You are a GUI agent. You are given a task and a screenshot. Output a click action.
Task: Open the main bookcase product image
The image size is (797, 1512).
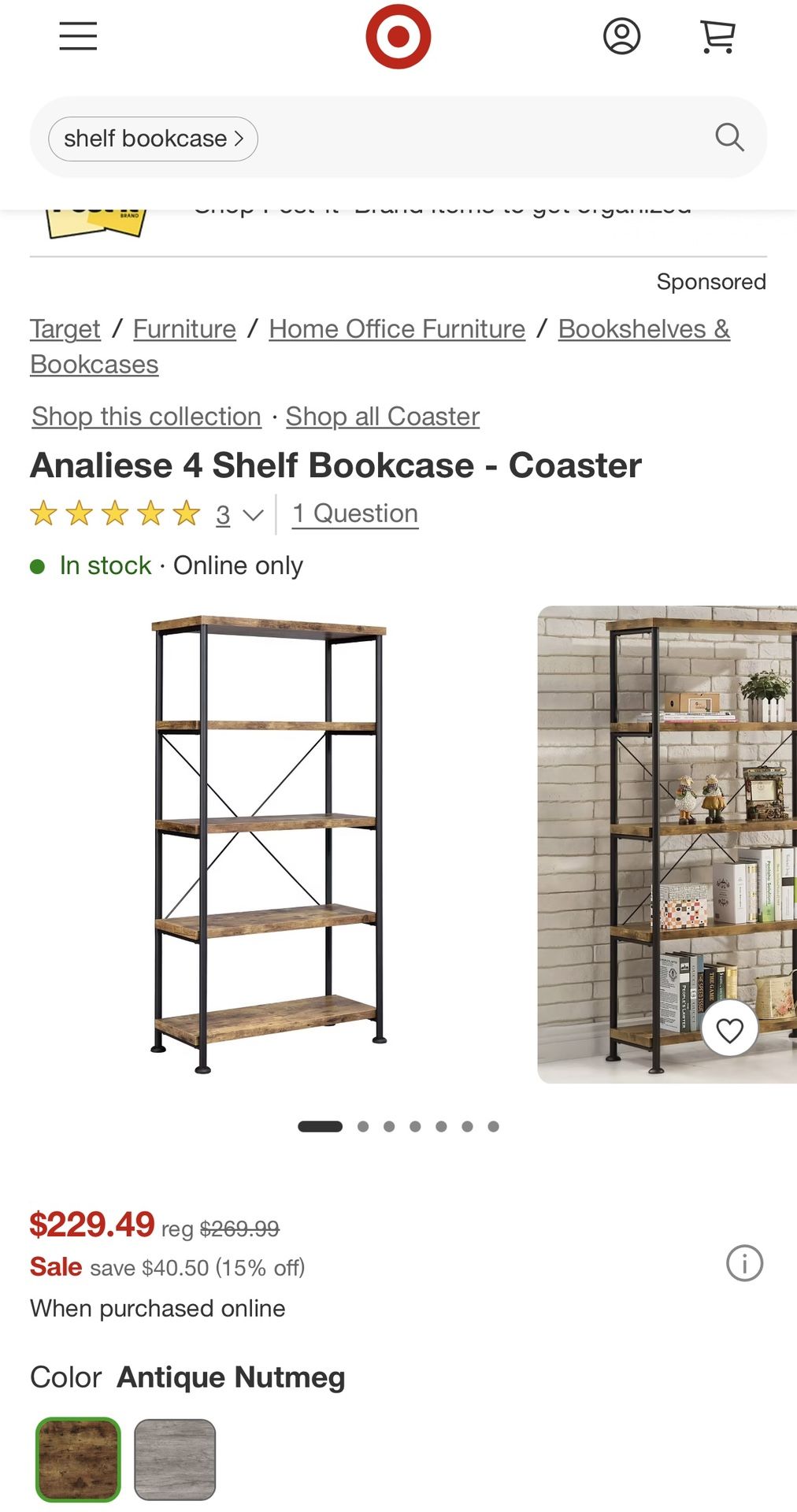269,844
